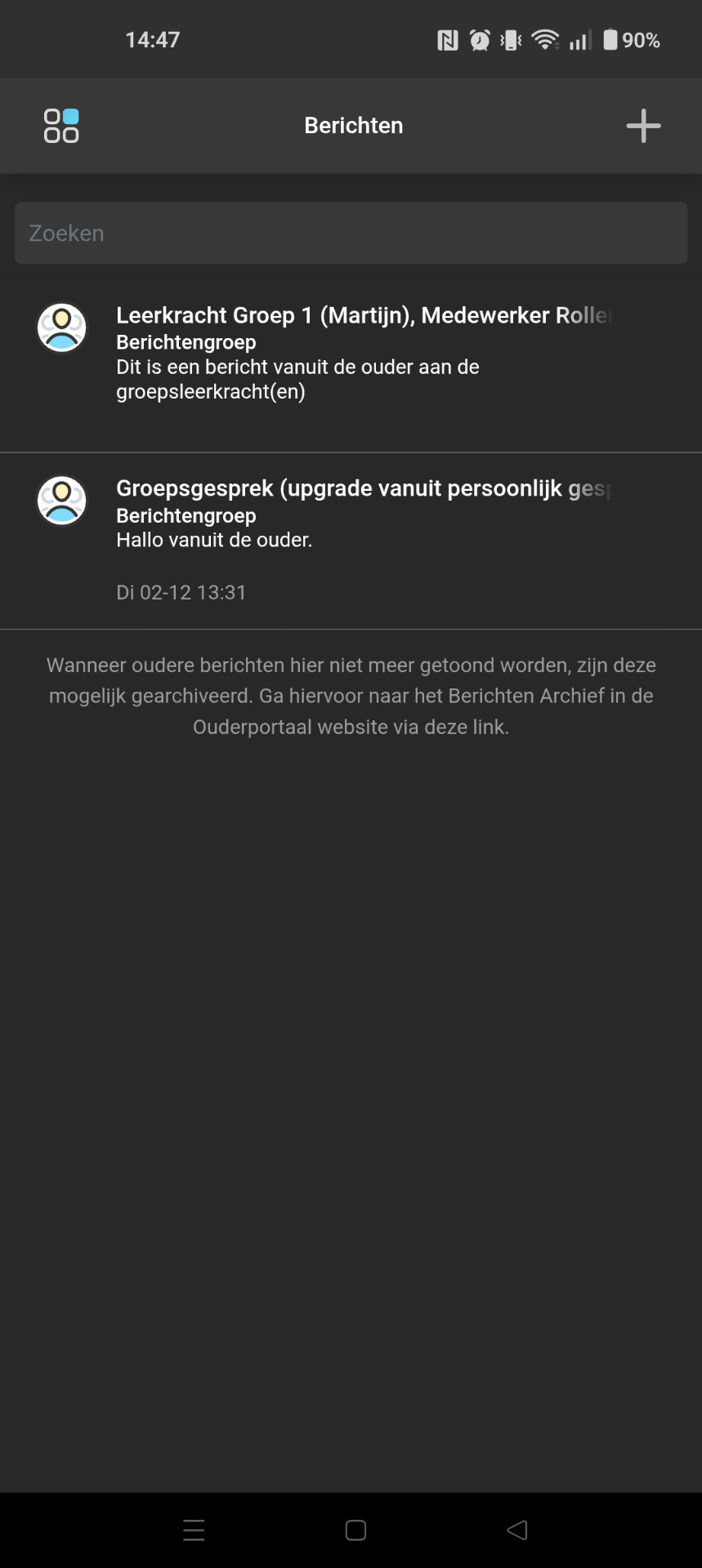Create a new message with plus icon

643,126
